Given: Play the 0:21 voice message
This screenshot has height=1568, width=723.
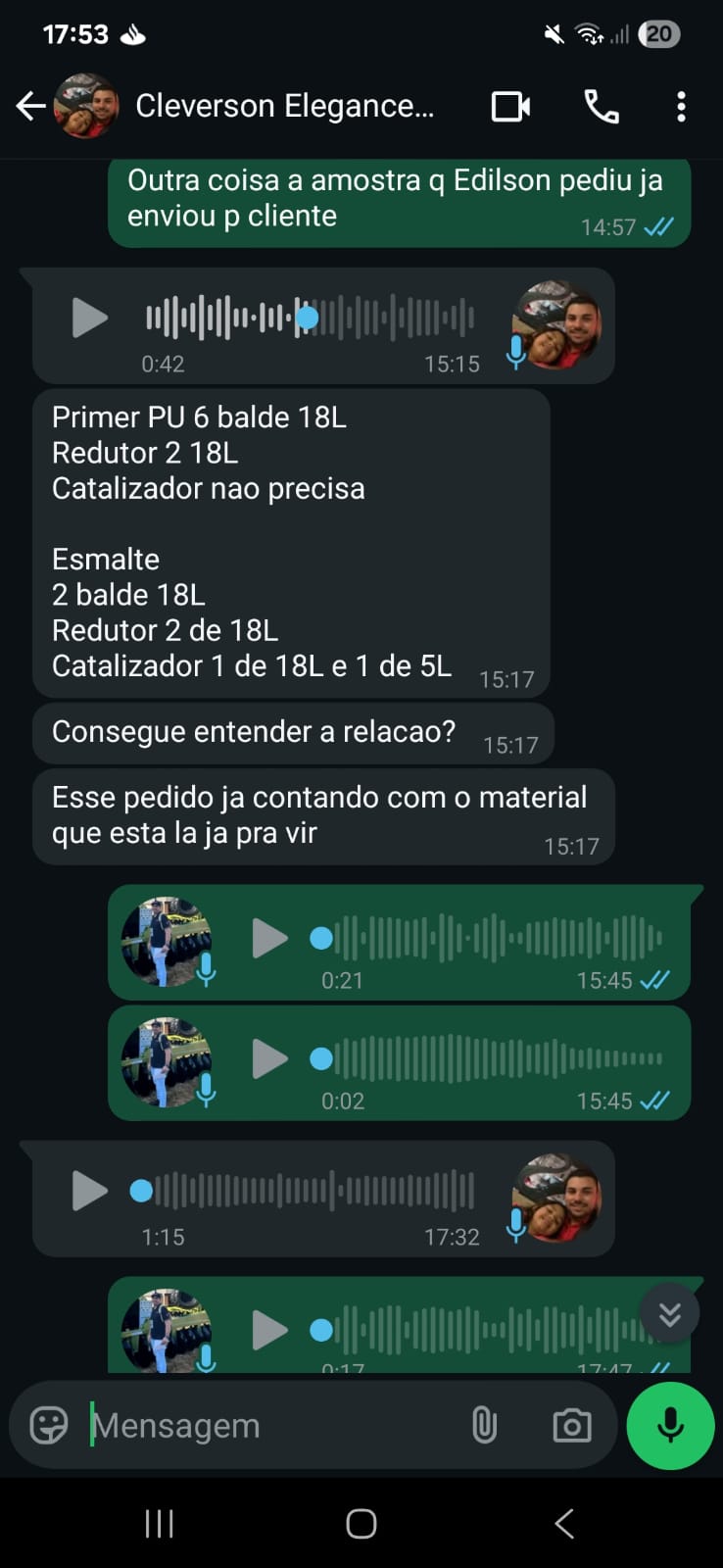Looking at the screenshot, I should (x=269, y=938).
